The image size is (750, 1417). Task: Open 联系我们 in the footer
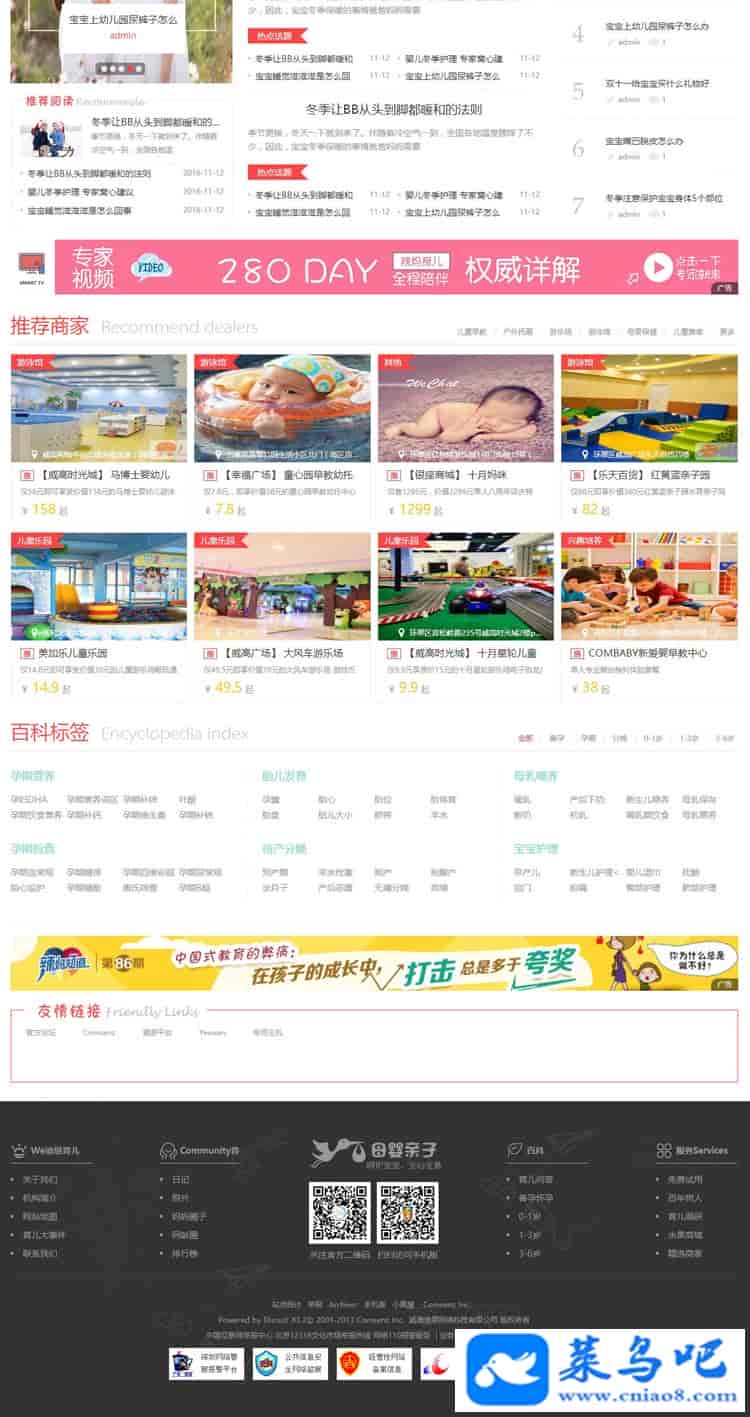(40, 1253)
